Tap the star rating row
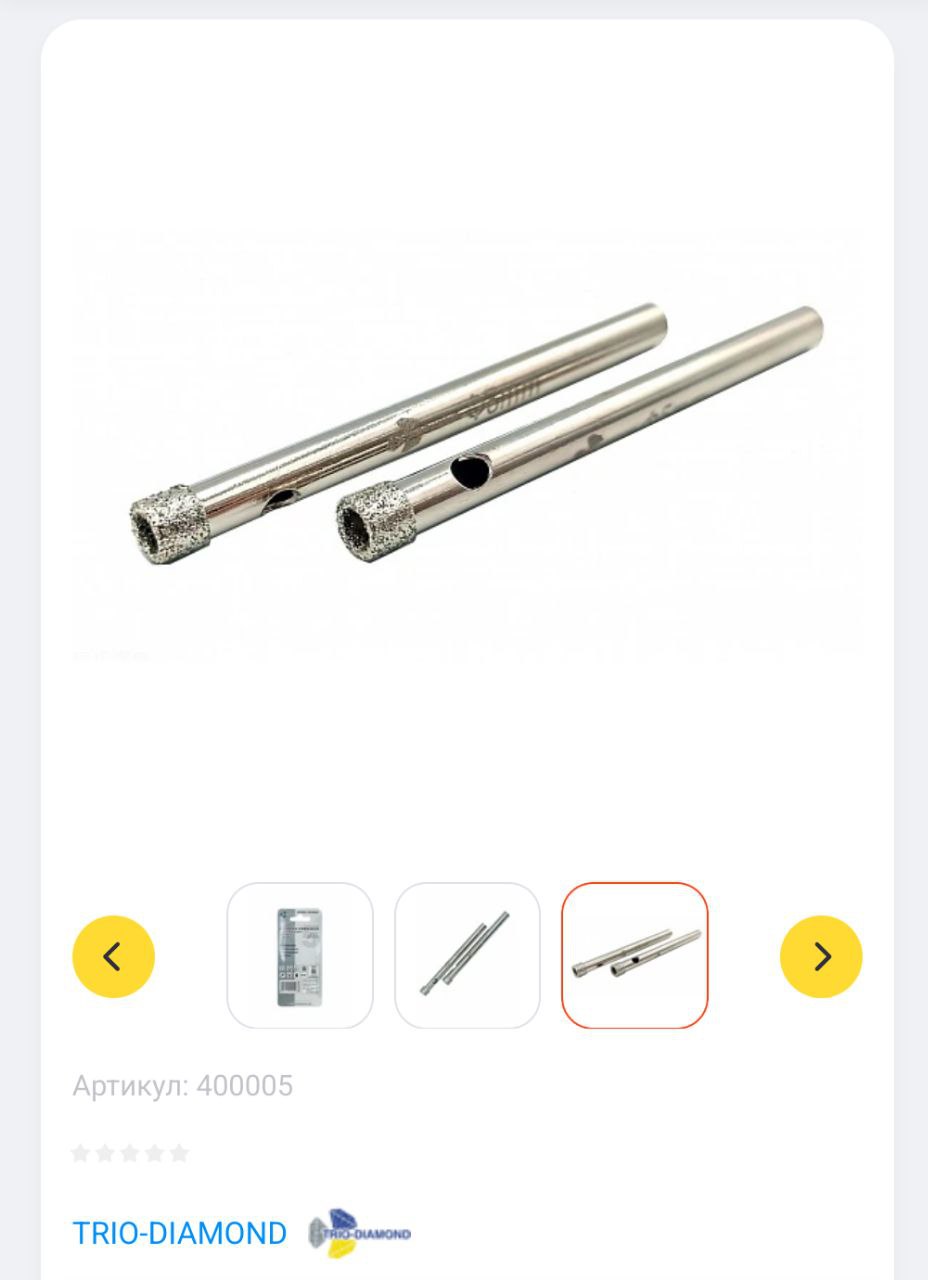 [x=130, y=1154]
